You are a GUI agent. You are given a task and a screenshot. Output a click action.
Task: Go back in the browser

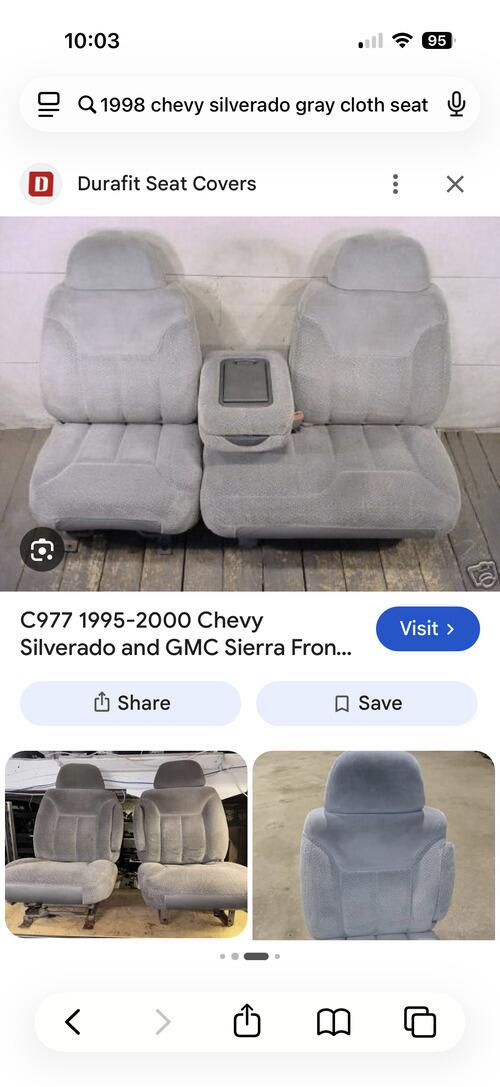point(73,1022)
